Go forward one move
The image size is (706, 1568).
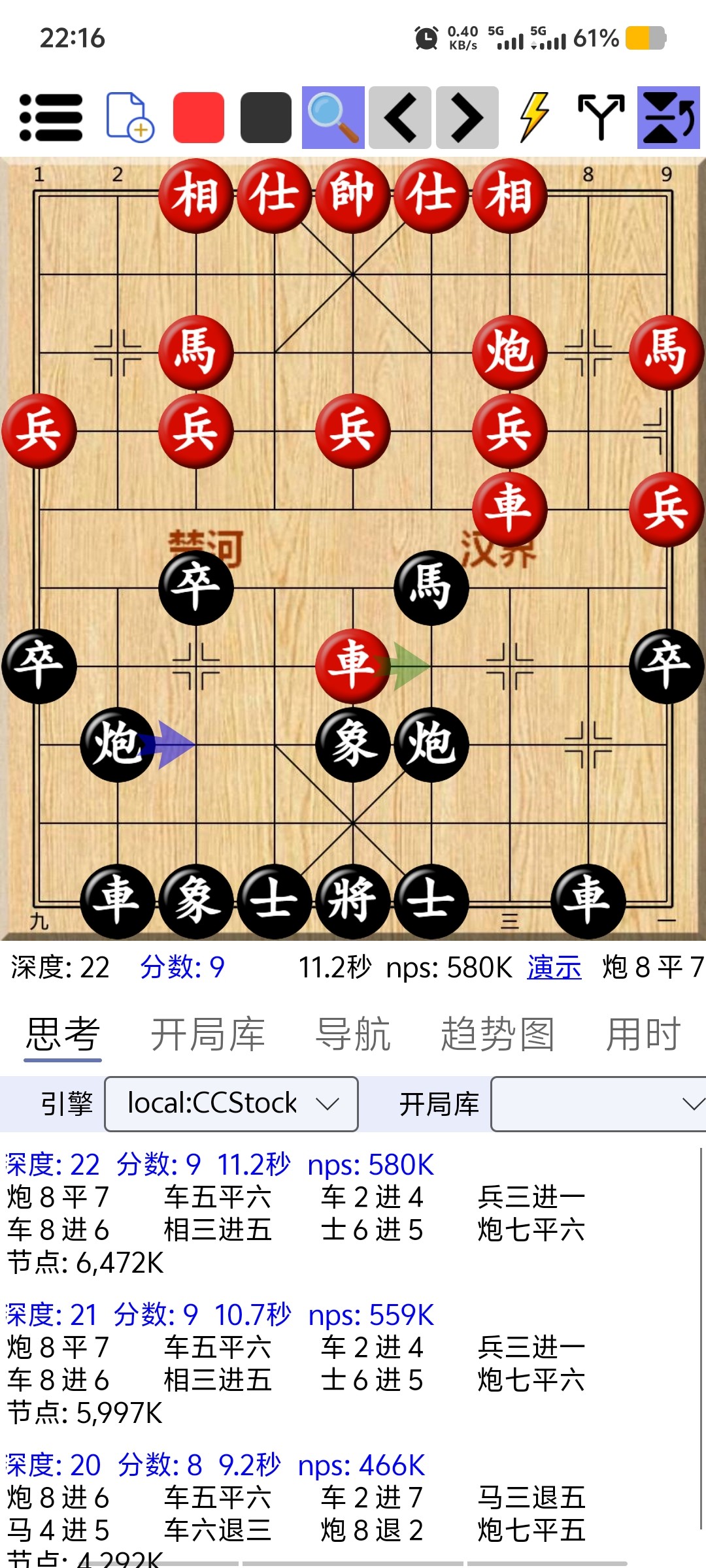tap(467, 118)
